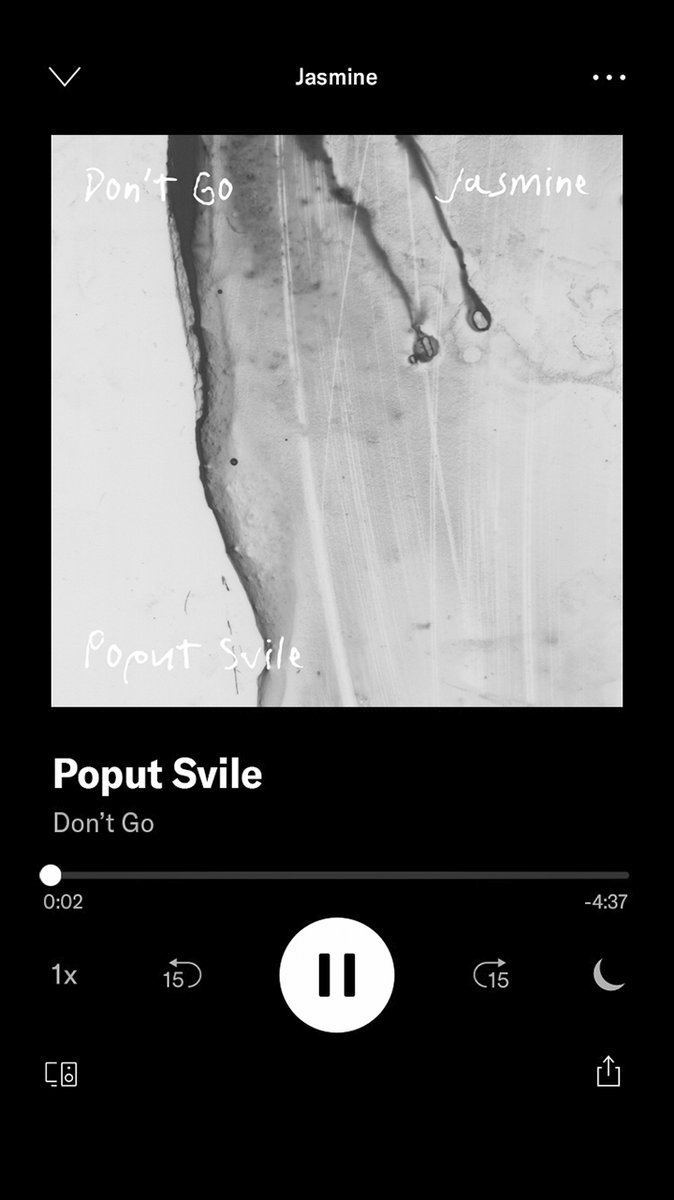Open the Don't Go show link
674x1200 pixels.
103,824
